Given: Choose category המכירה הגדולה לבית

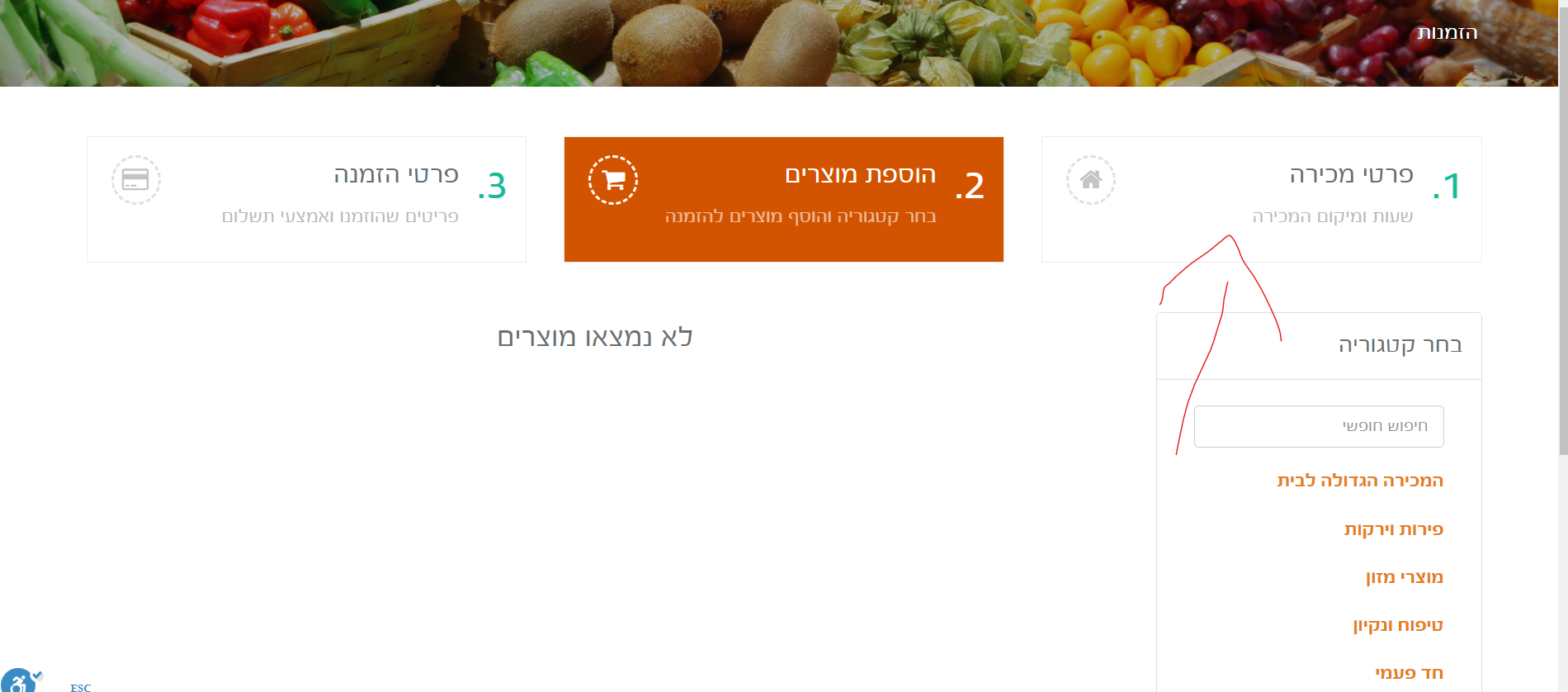Looking at the screenshot, I should click(1359, 481).
